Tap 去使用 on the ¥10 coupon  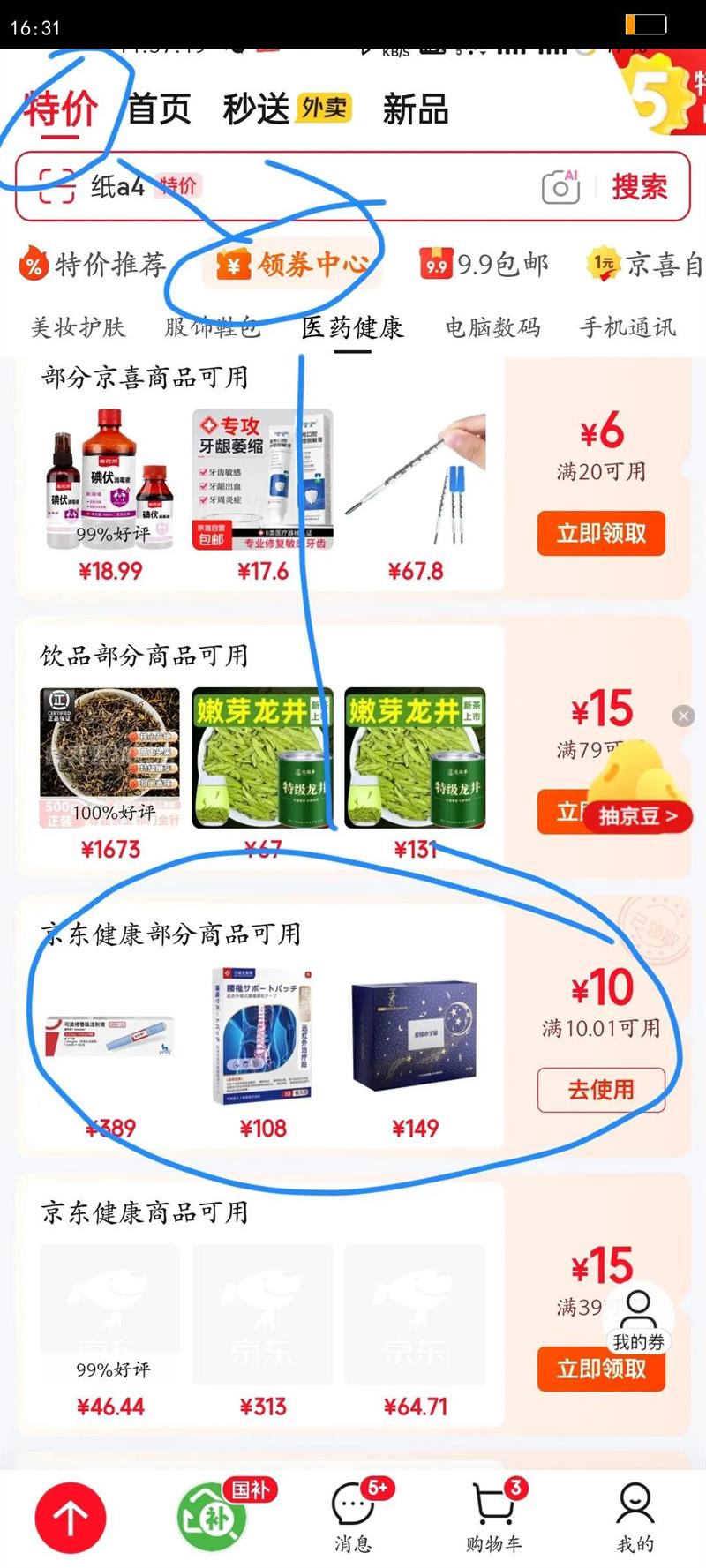(x=601, y=1090)
